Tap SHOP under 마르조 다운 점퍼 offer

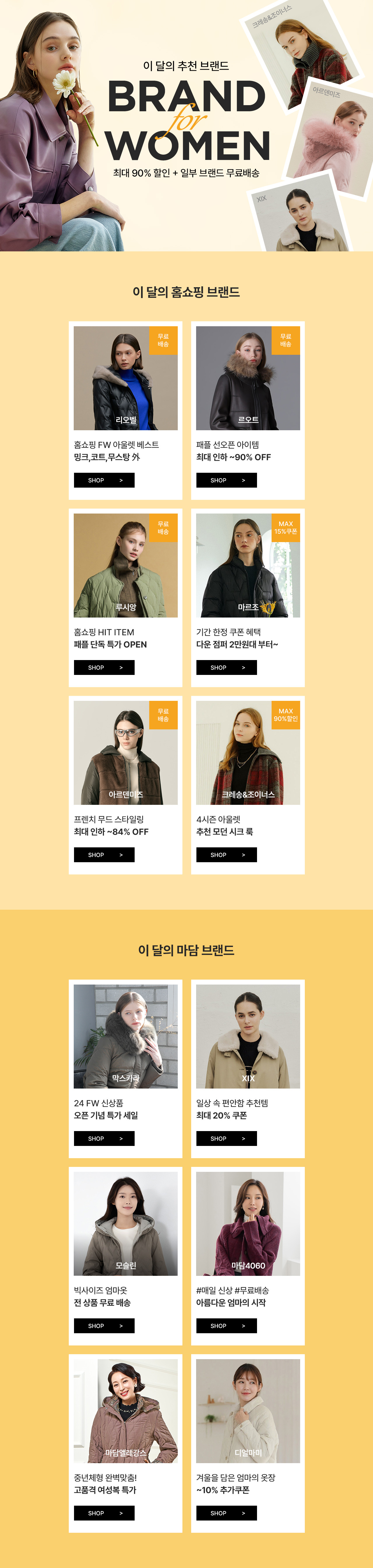[x=226, y=668]
